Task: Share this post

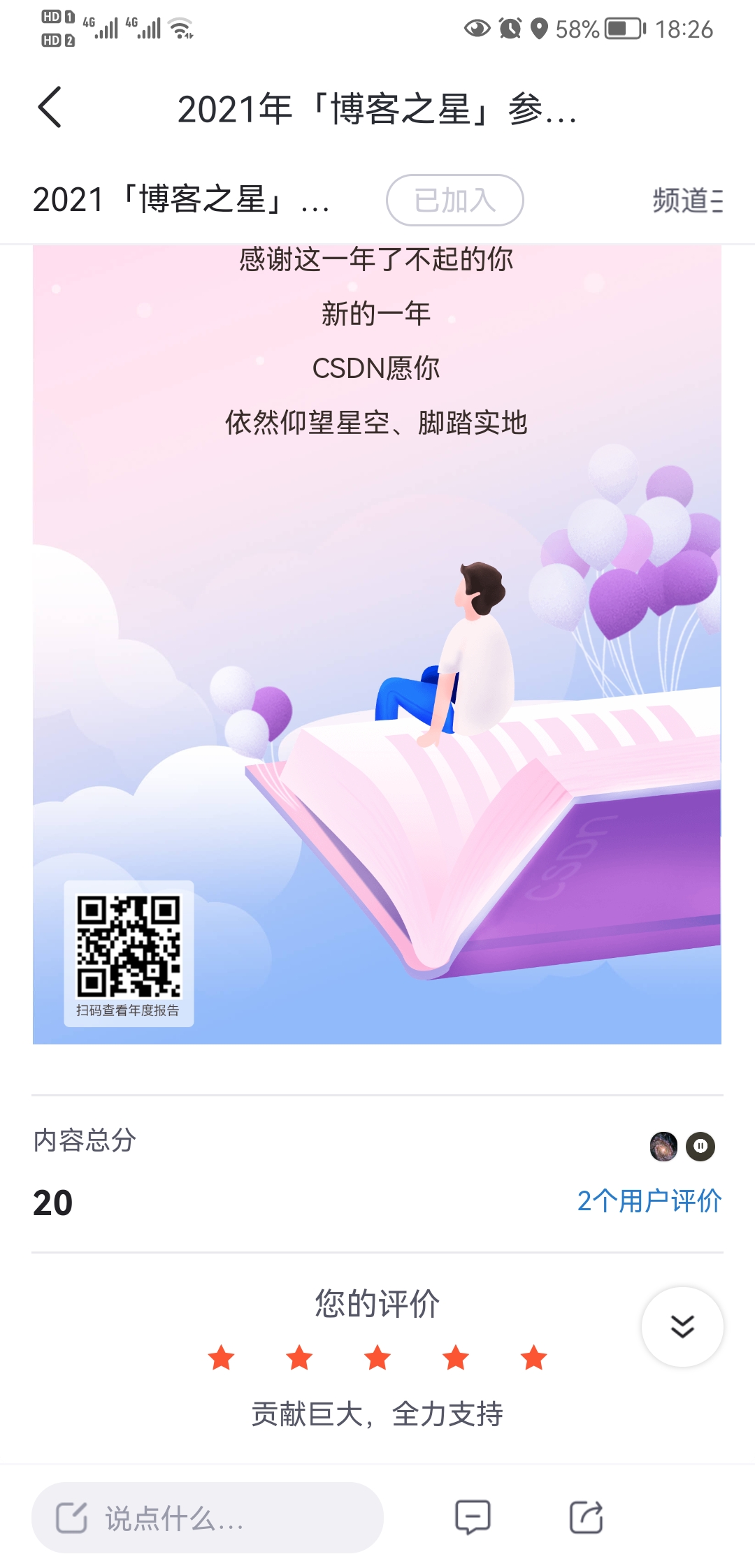Action: point(586,1518)
